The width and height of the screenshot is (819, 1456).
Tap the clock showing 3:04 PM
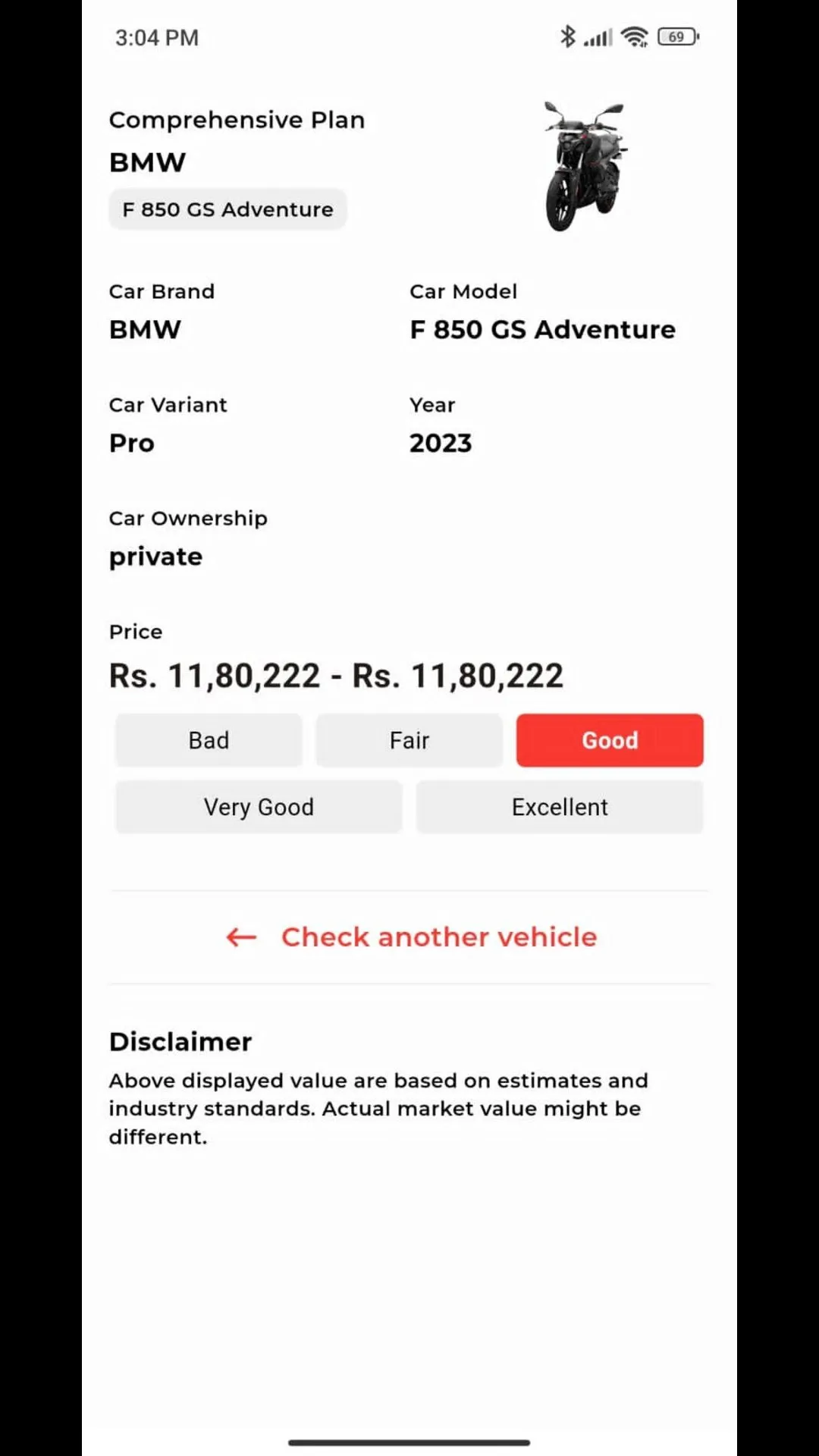tap(157, 37)
